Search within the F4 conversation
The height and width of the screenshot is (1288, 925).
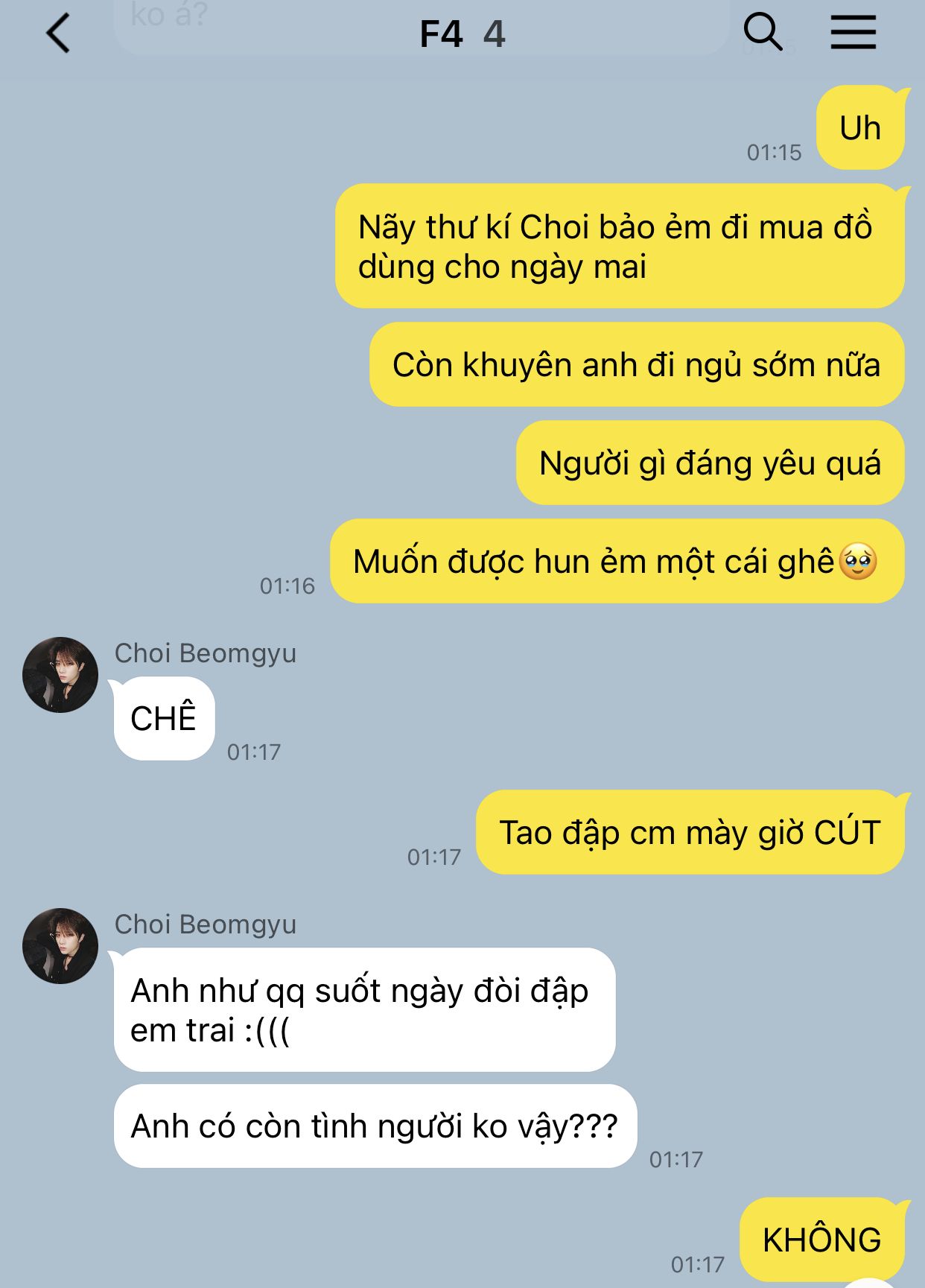coord(763,33)
